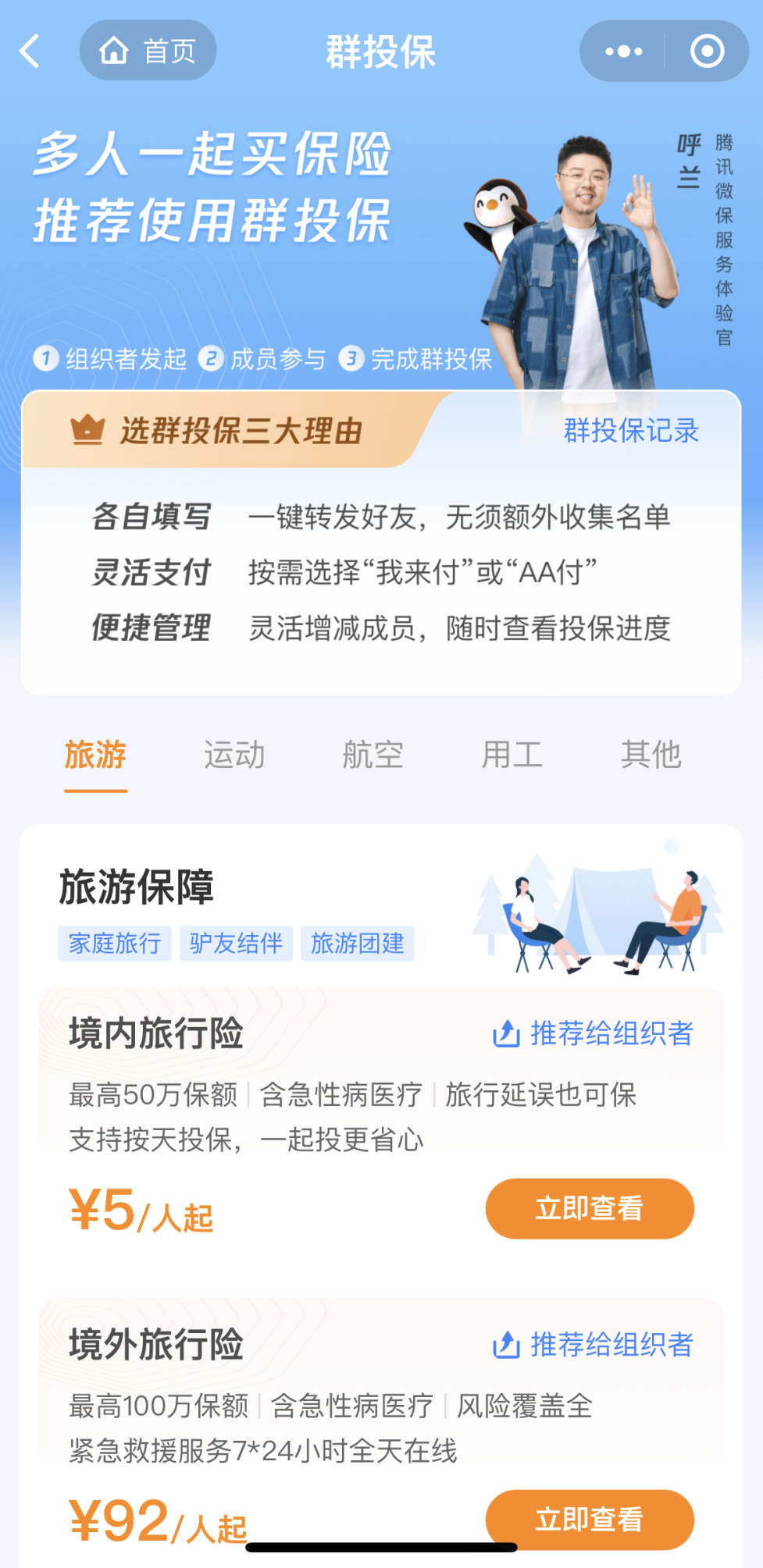Screen dimensions: 763x1568
Task: Switch to the 运动 tab
Action: [234, 756]
